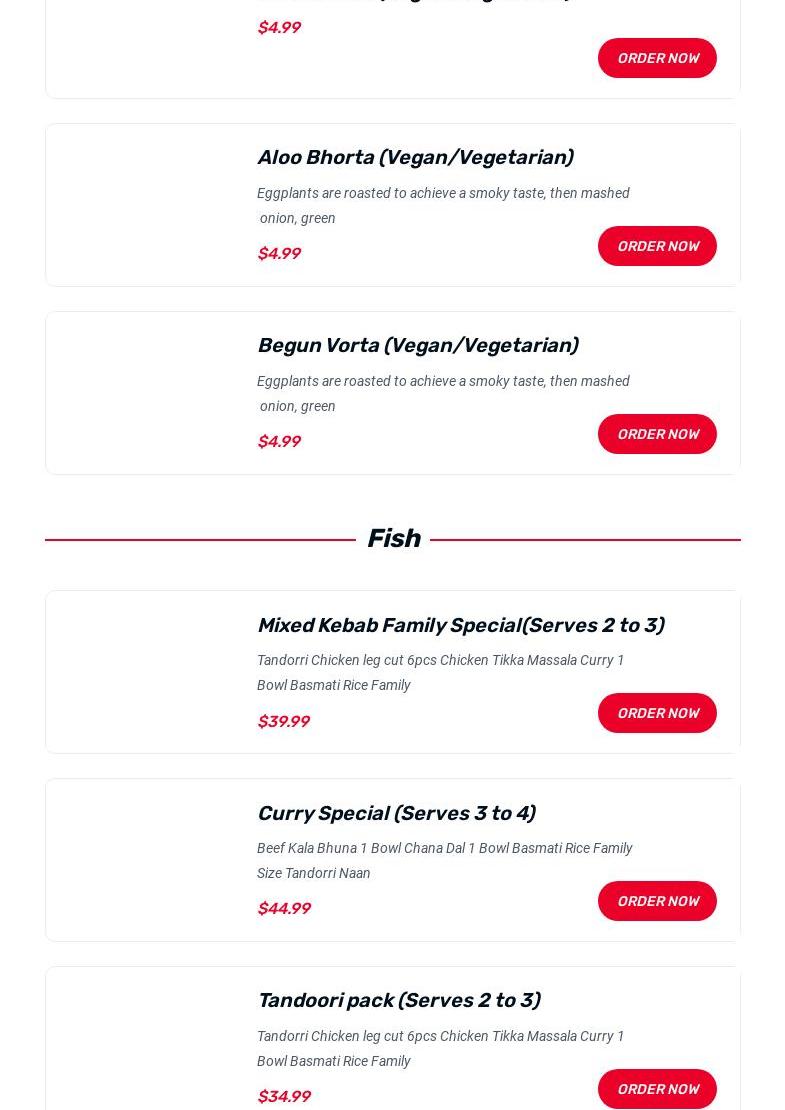Order the Mixed Kebab Family Special

click(x=657, y=713)
